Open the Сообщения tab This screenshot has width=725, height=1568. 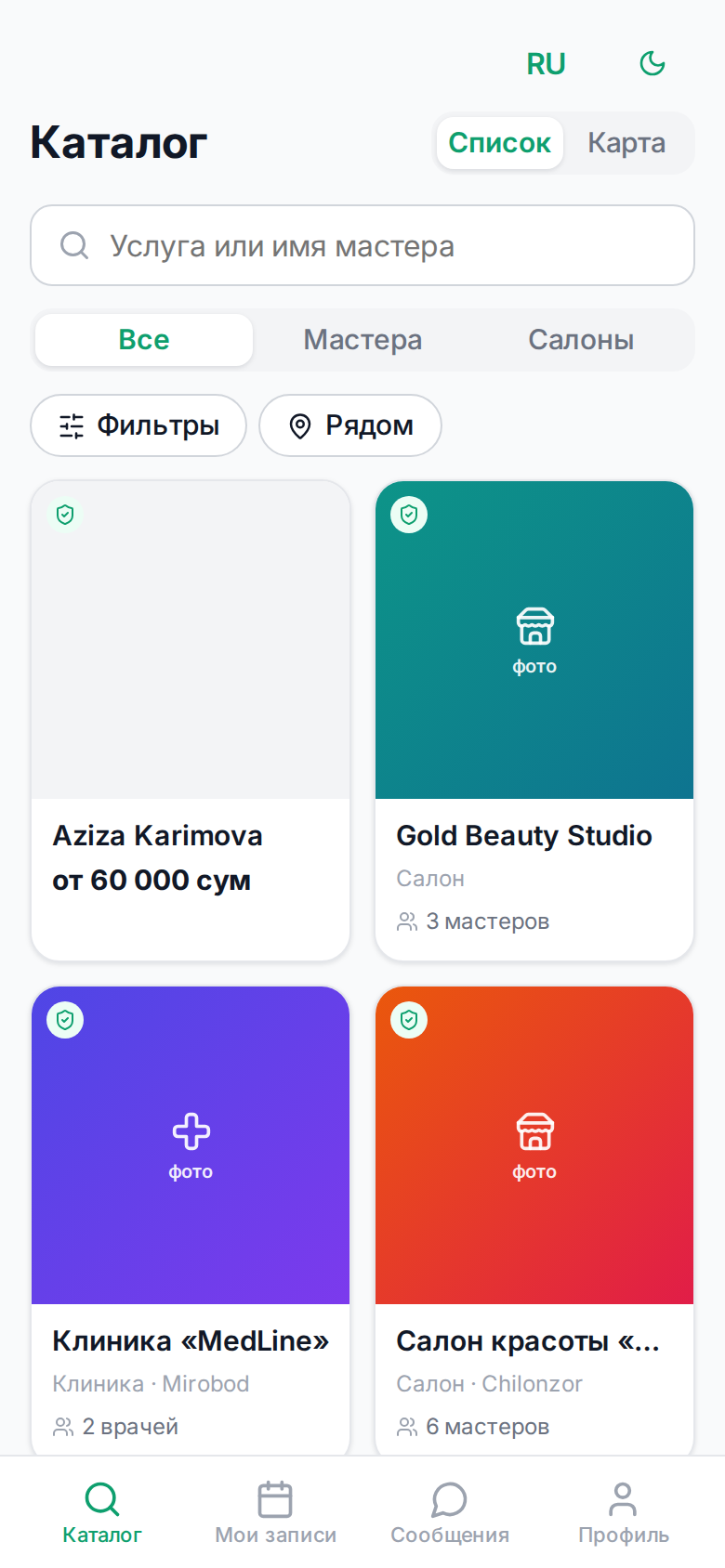coord(450,1512)
